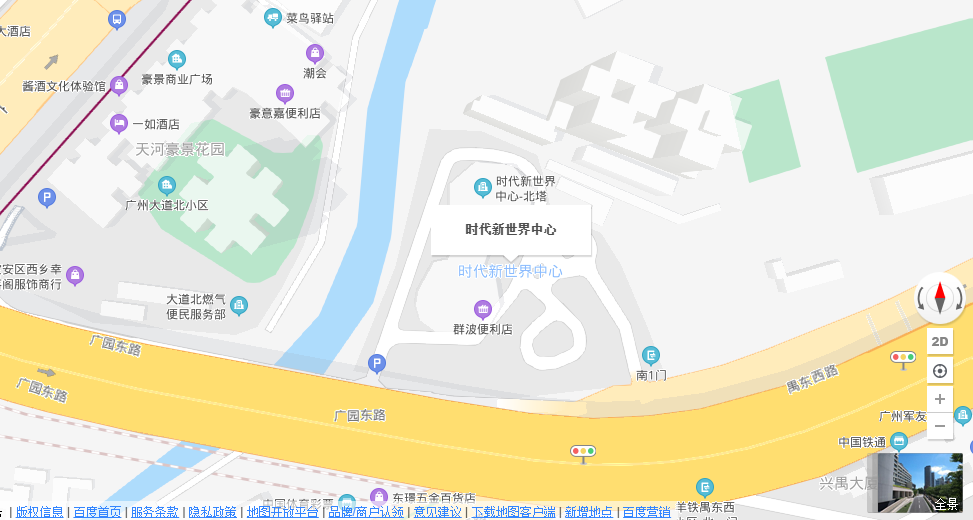This screenshot has width=973, height=520.
Task: Open the 版权信息 link
Action: 39,512
